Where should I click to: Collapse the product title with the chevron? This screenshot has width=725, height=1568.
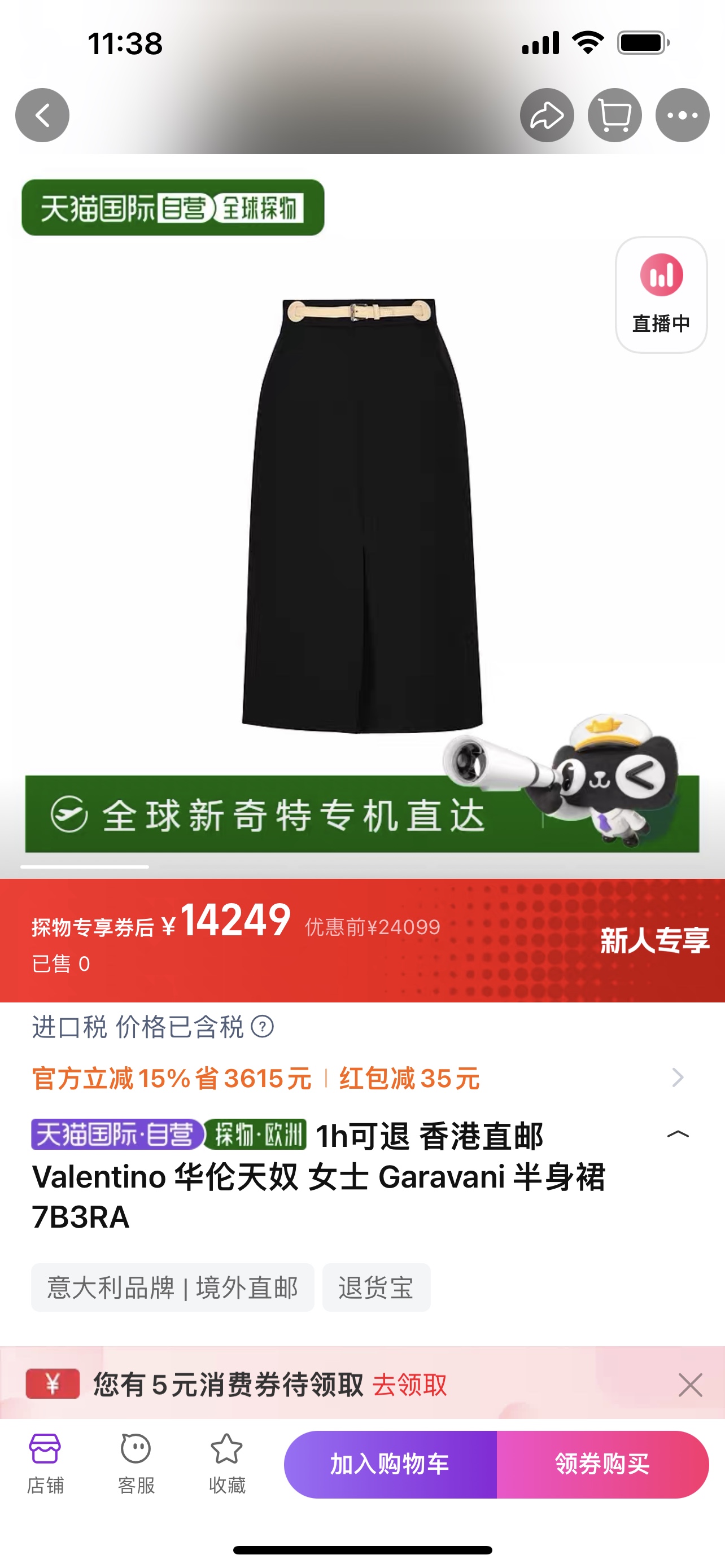tap(678, 1134)
